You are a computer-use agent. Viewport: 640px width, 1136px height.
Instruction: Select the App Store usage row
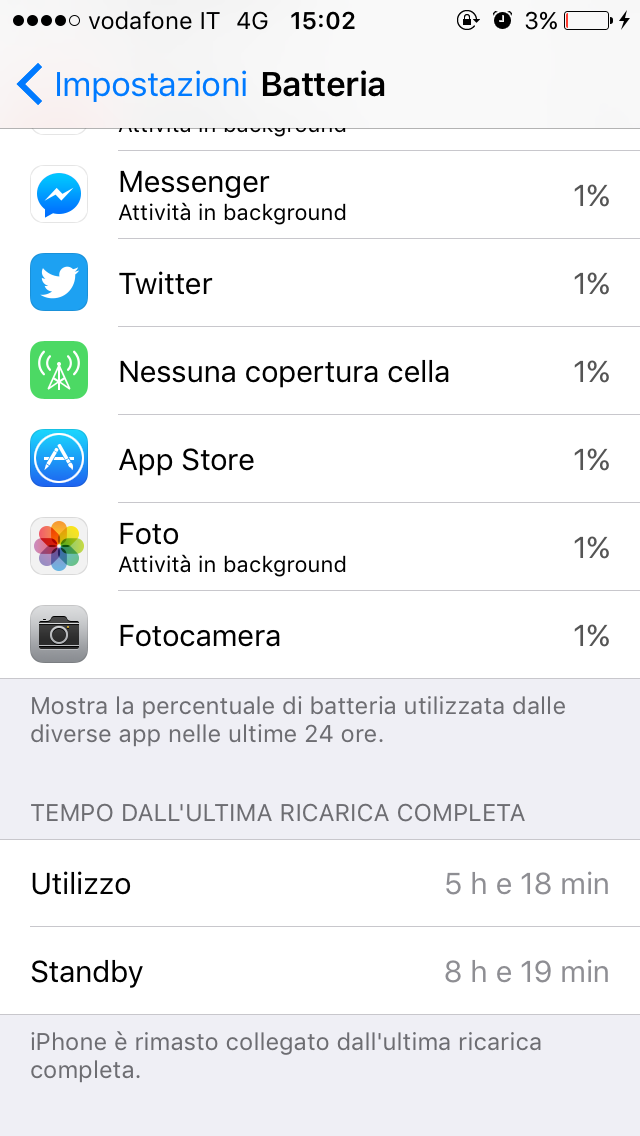(320, 459)
